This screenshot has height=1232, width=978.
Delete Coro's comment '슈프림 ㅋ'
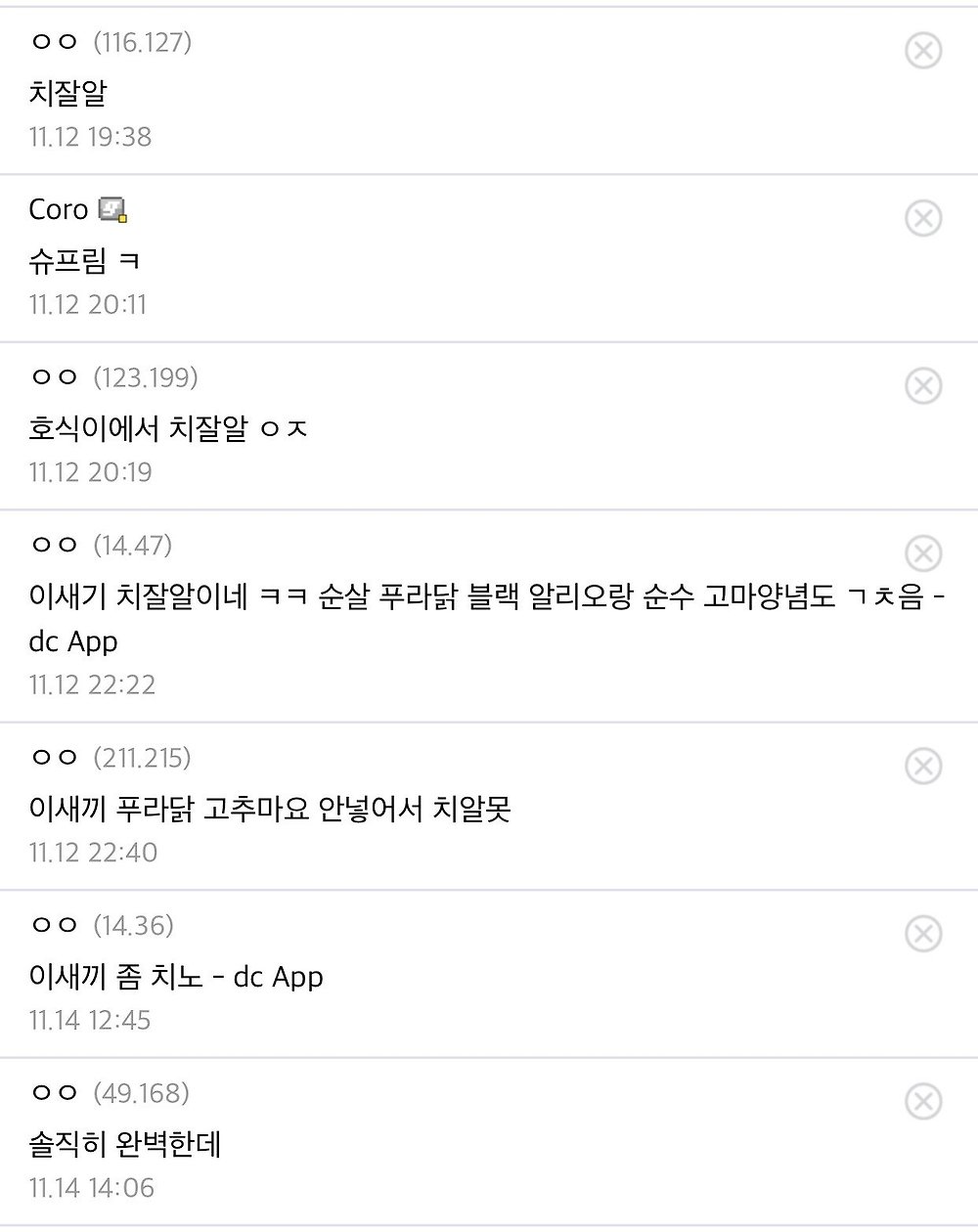pyautogui.click(x=922, y=218)
